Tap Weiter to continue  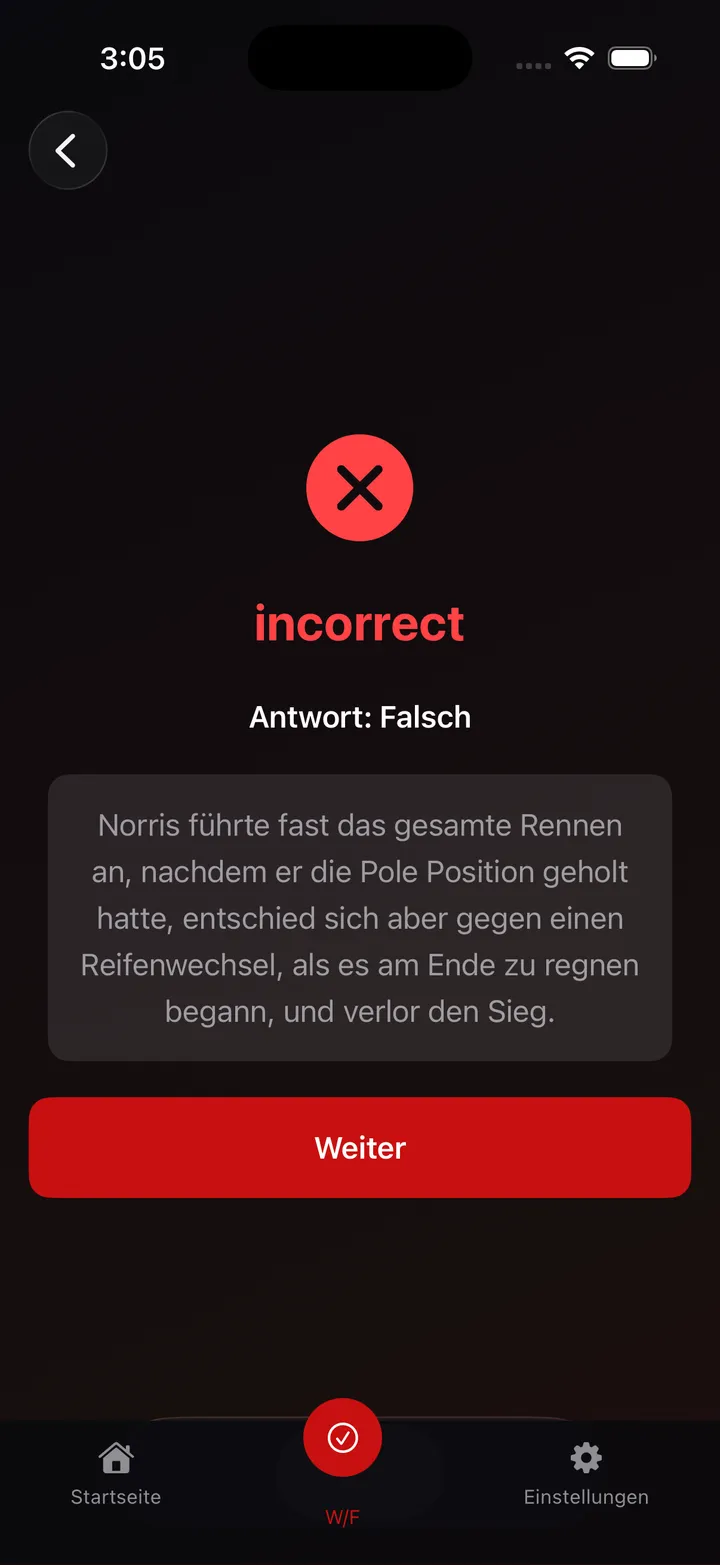360,1147
